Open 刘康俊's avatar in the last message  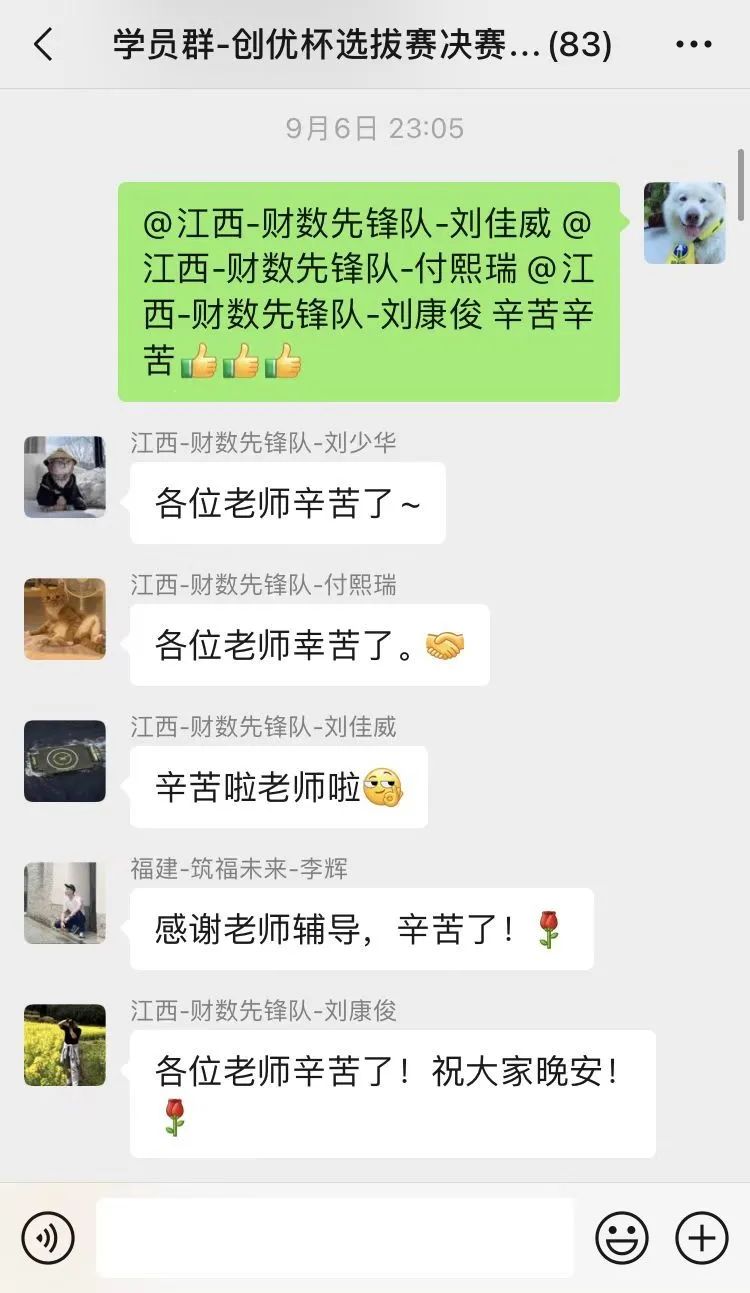(x=64, y=1045)
